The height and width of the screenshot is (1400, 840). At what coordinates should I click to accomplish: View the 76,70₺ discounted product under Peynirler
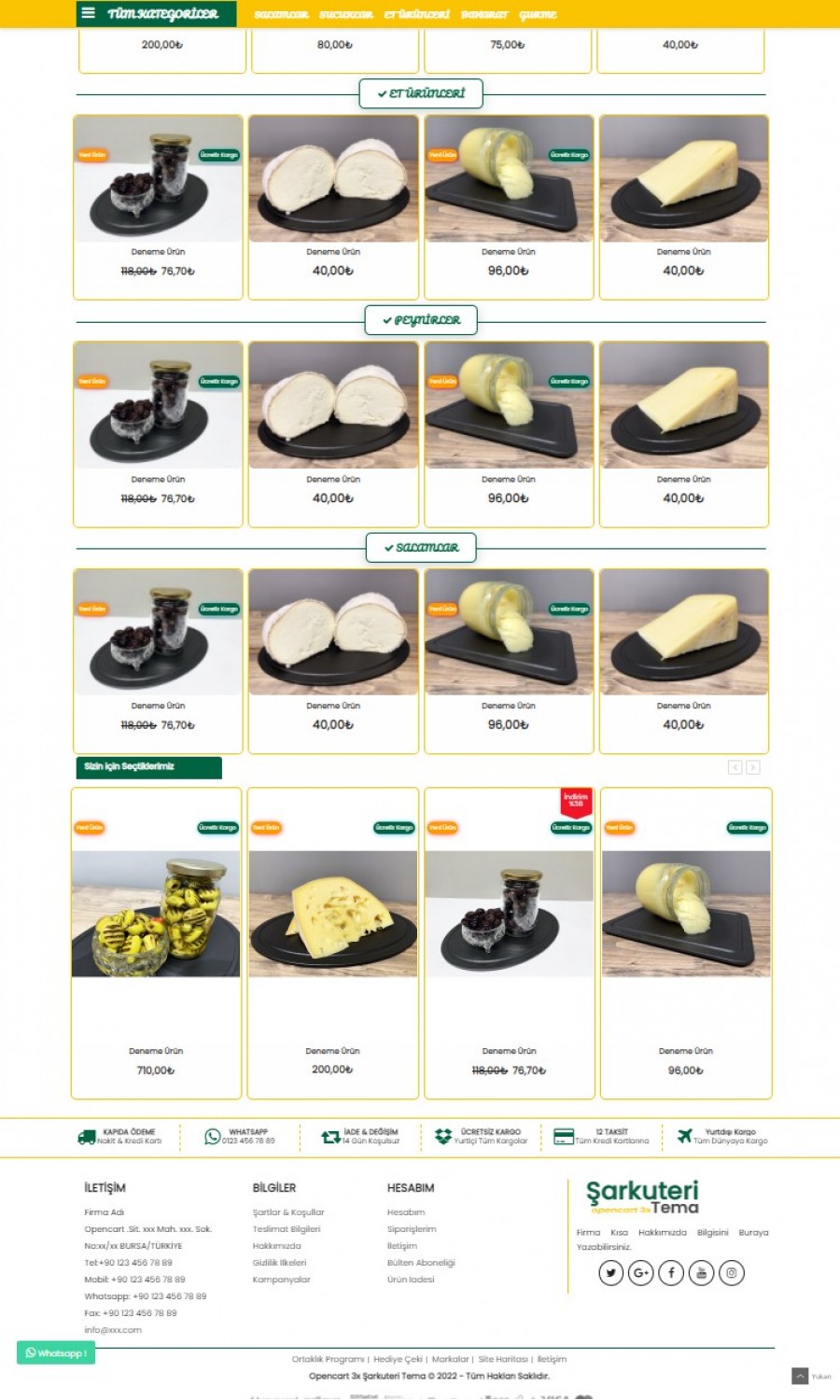tap(158, 434)
